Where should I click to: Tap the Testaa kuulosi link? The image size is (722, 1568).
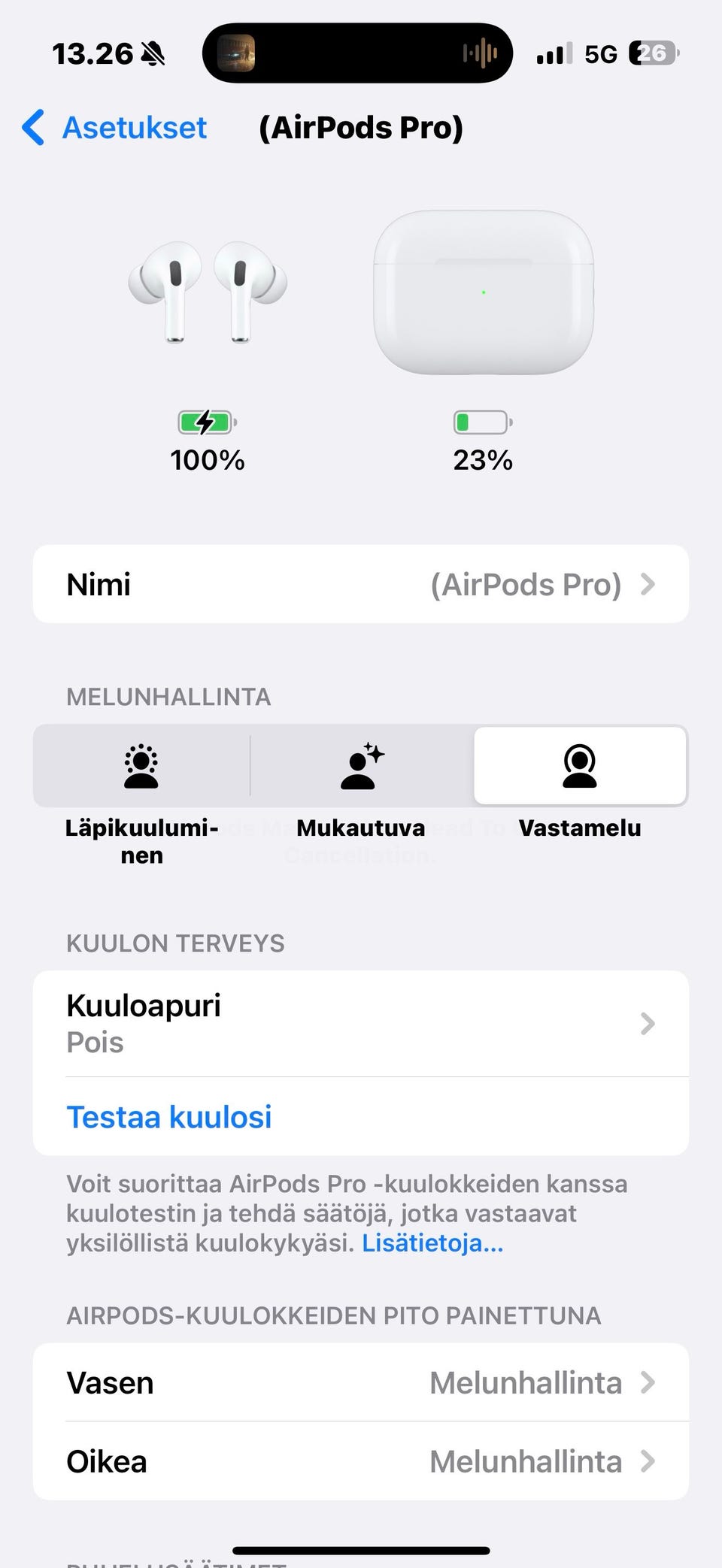click(x=169, y=1118)
